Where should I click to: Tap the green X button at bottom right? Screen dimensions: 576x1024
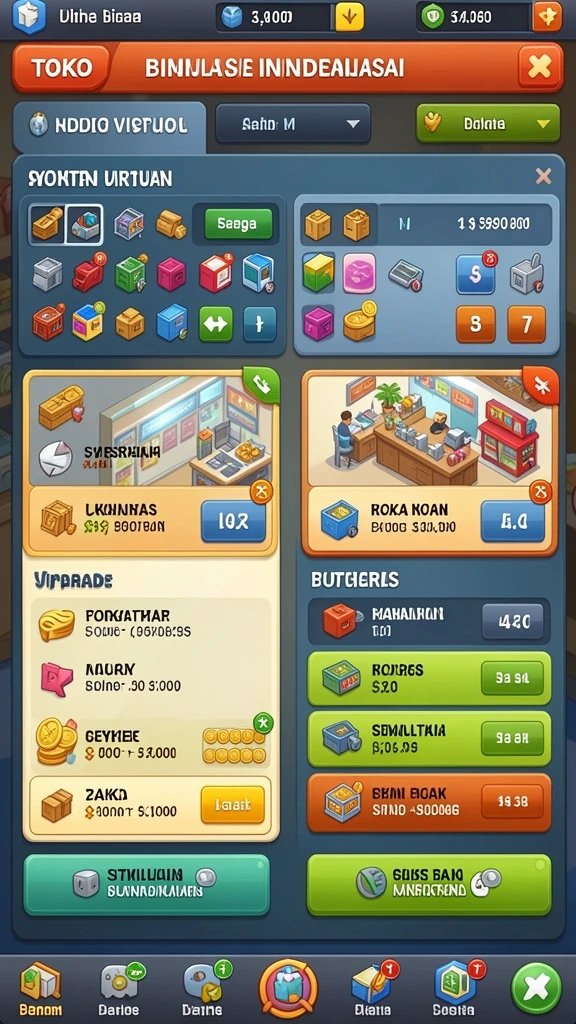coord(536,989)
